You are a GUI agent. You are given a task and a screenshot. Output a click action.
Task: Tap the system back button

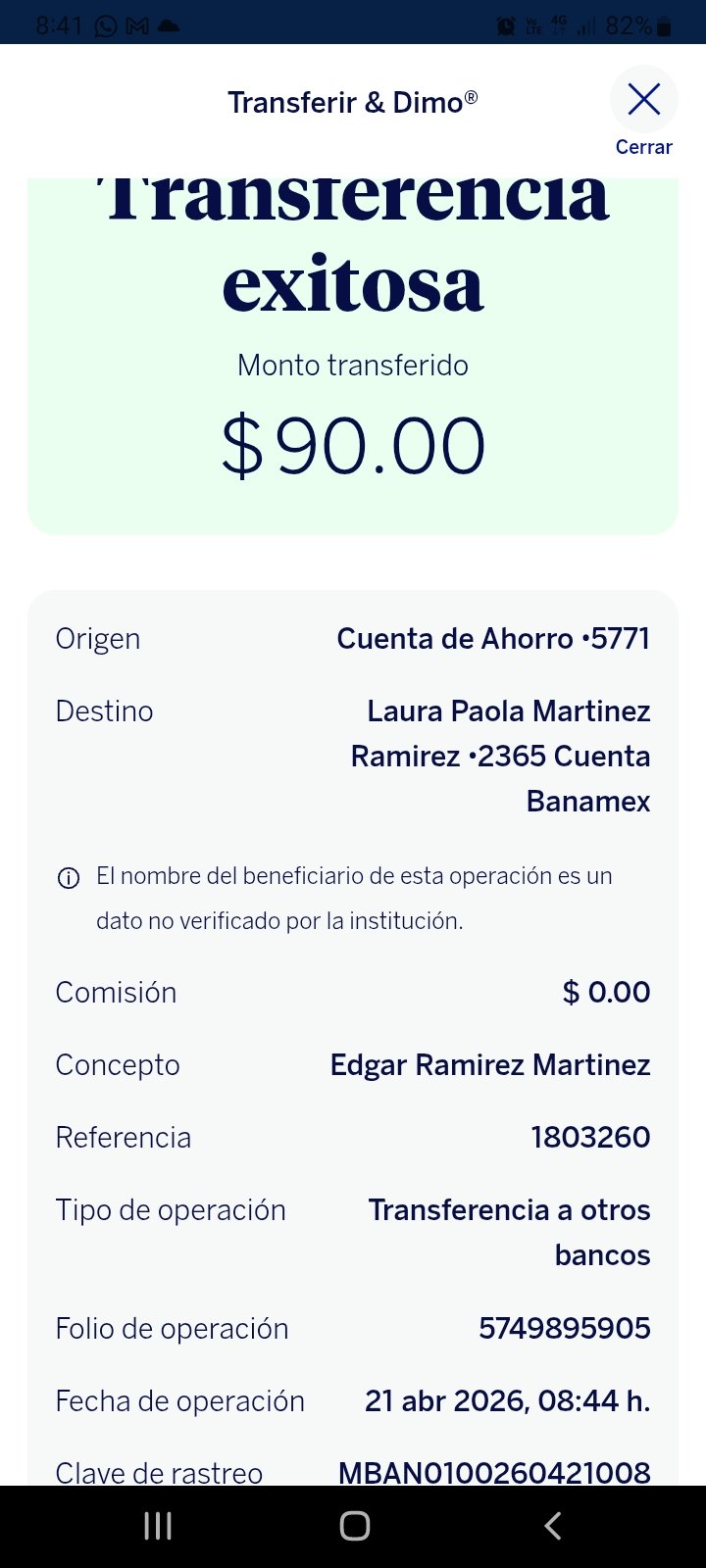tap(553, 1525)
